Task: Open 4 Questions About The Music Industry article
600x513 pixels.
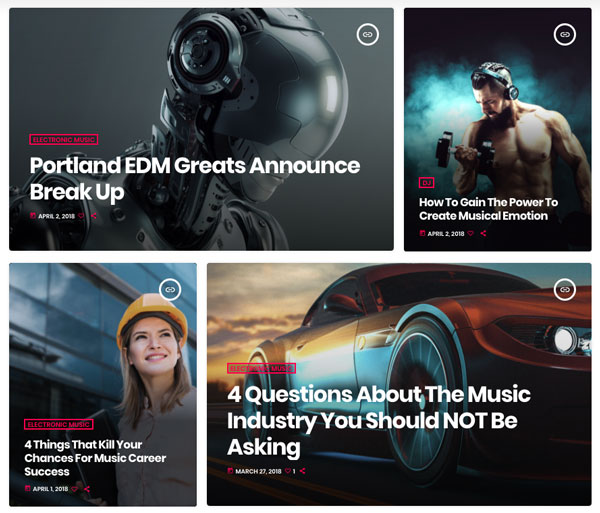Action: coord(378,420)
